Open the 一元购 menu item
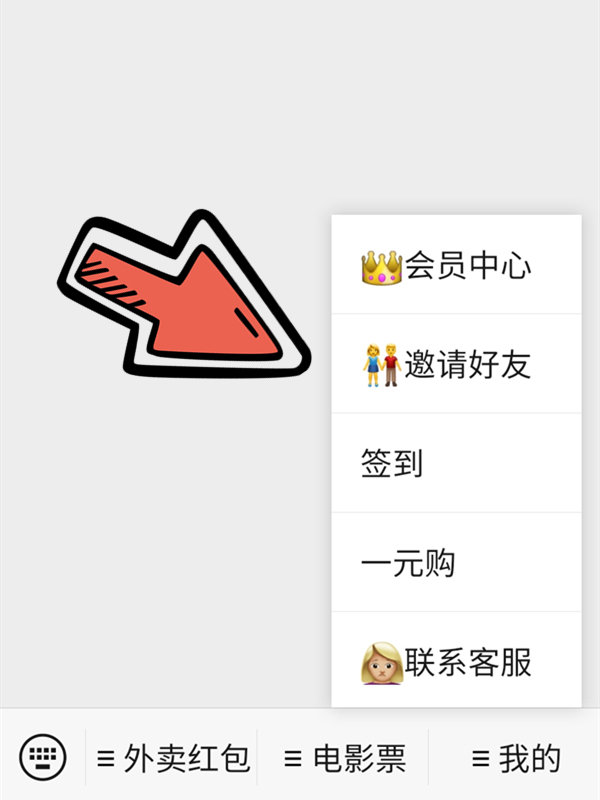This screenshot has width=600, height=800. (455, 563)
